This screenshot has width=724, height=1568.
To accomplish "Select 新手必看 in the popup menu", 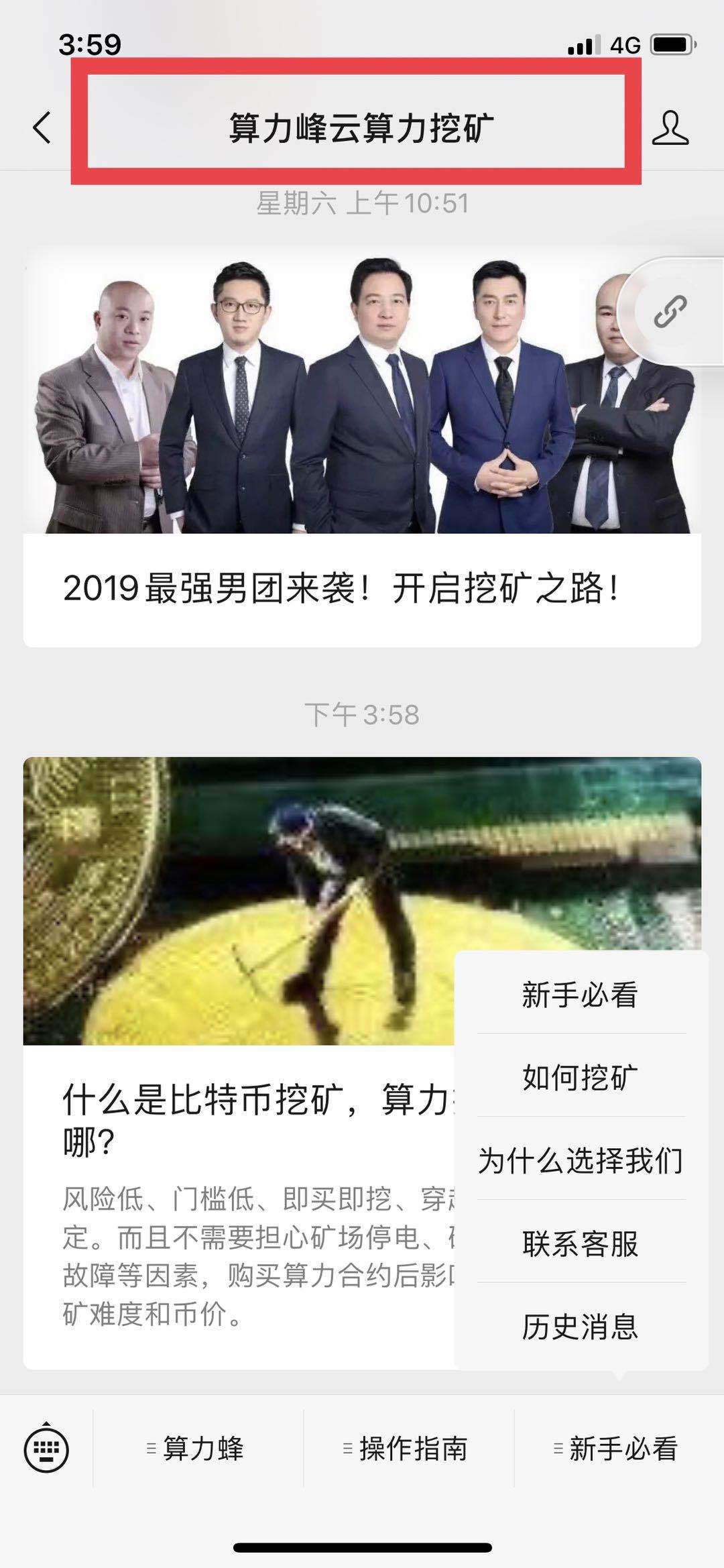I will (x=581, y=995).
